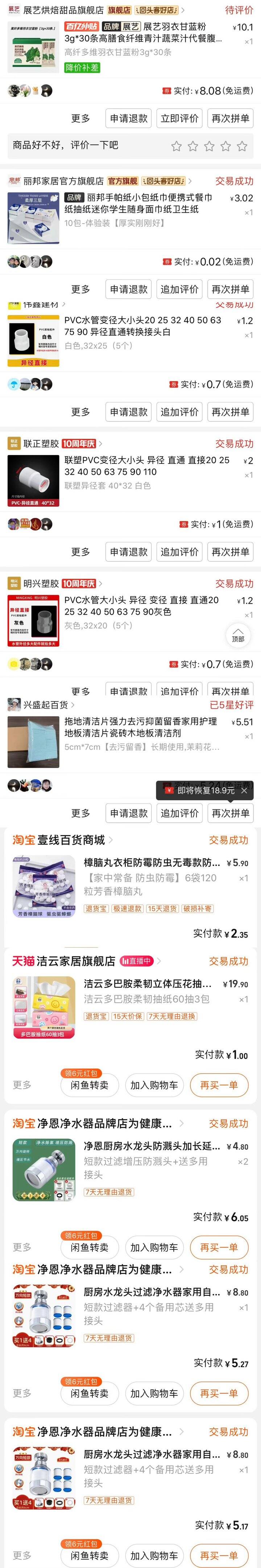Tap 再次拼单 on the 兴盛起百货 order
Image resolution: width=261 pixels, height=1568 pixels.
(230, 813)
